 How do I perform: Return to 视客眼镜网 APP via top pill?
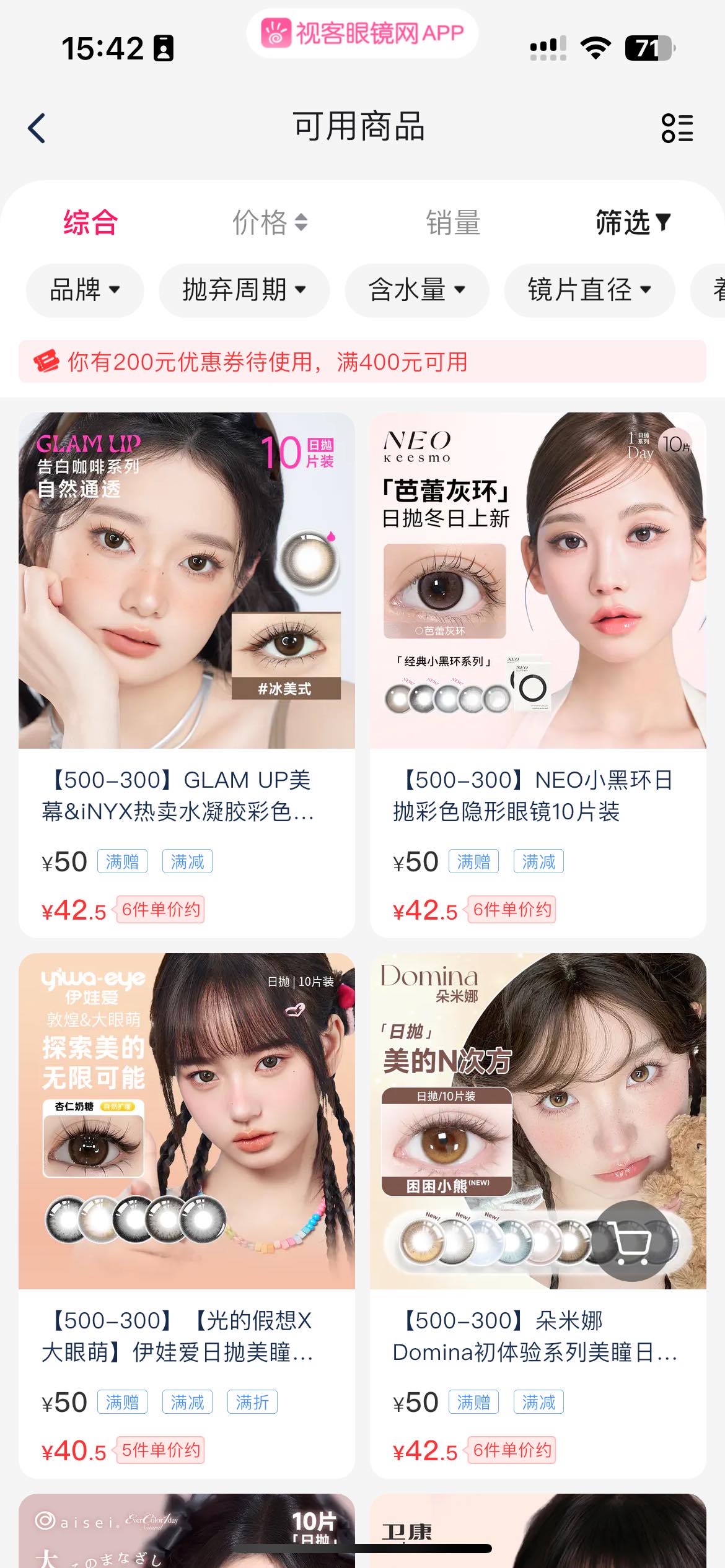[362, 33]
